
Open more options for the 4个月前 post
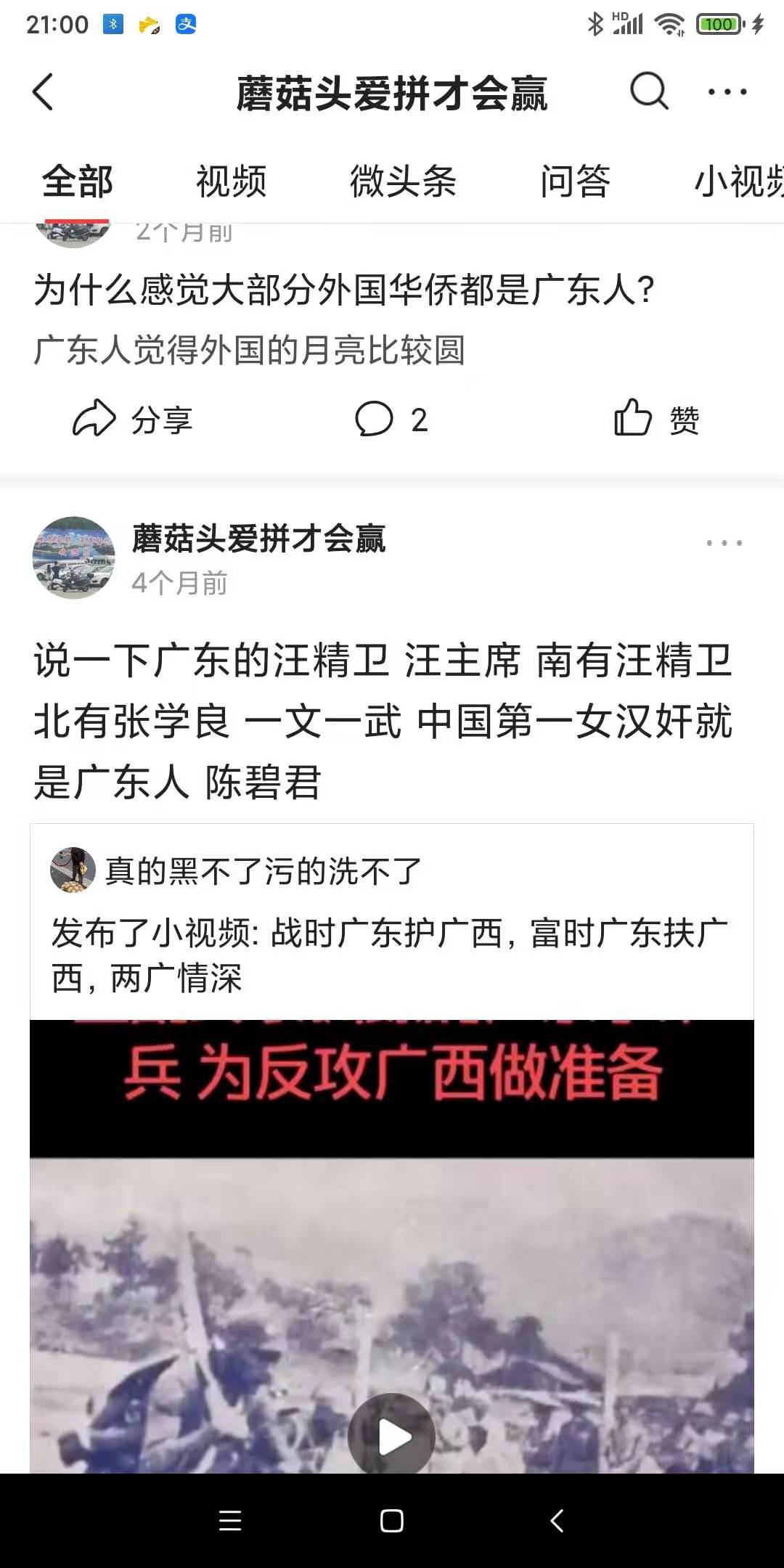click(x=724, y=543)
